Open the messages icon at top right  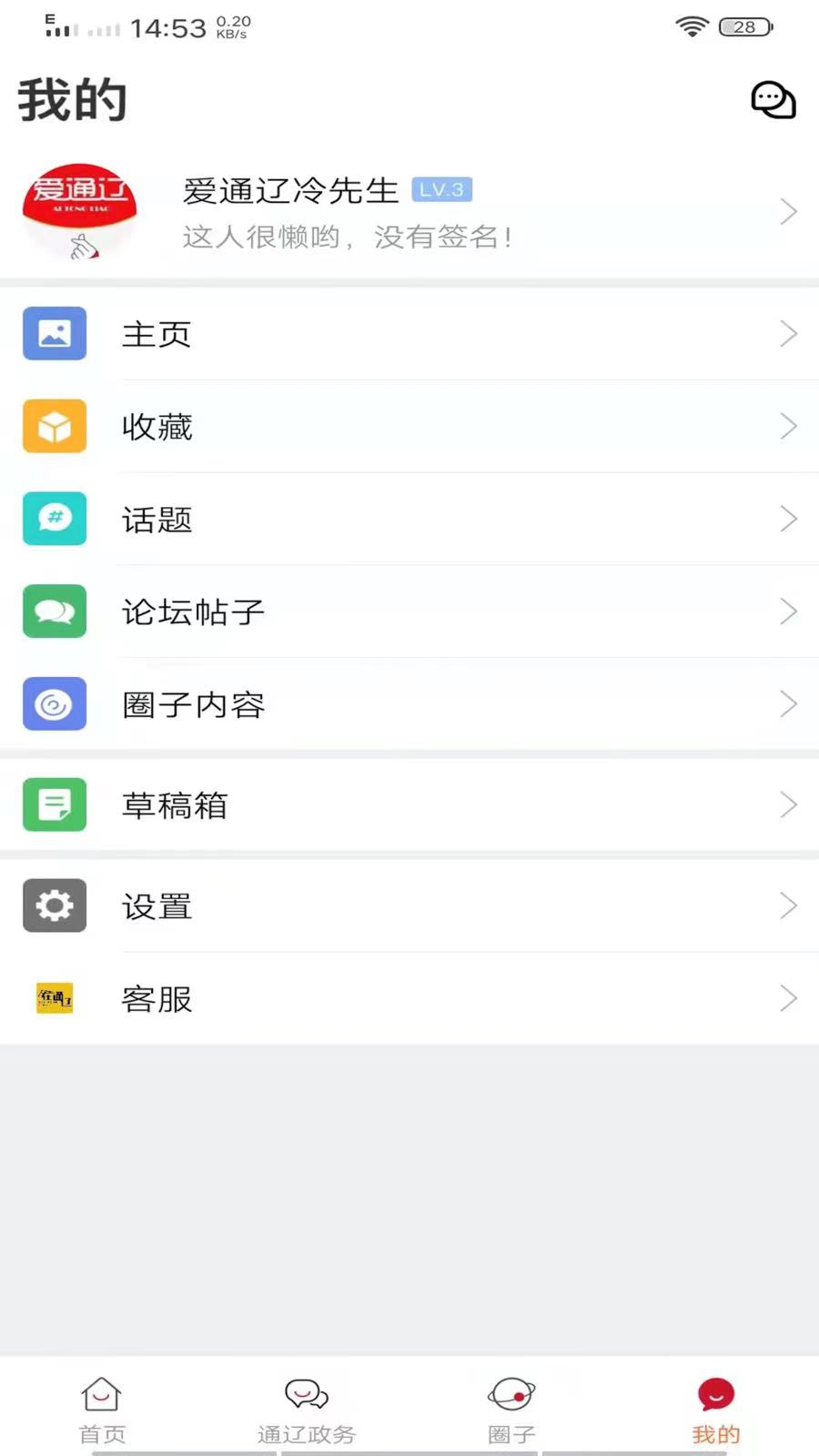point(772,100)
